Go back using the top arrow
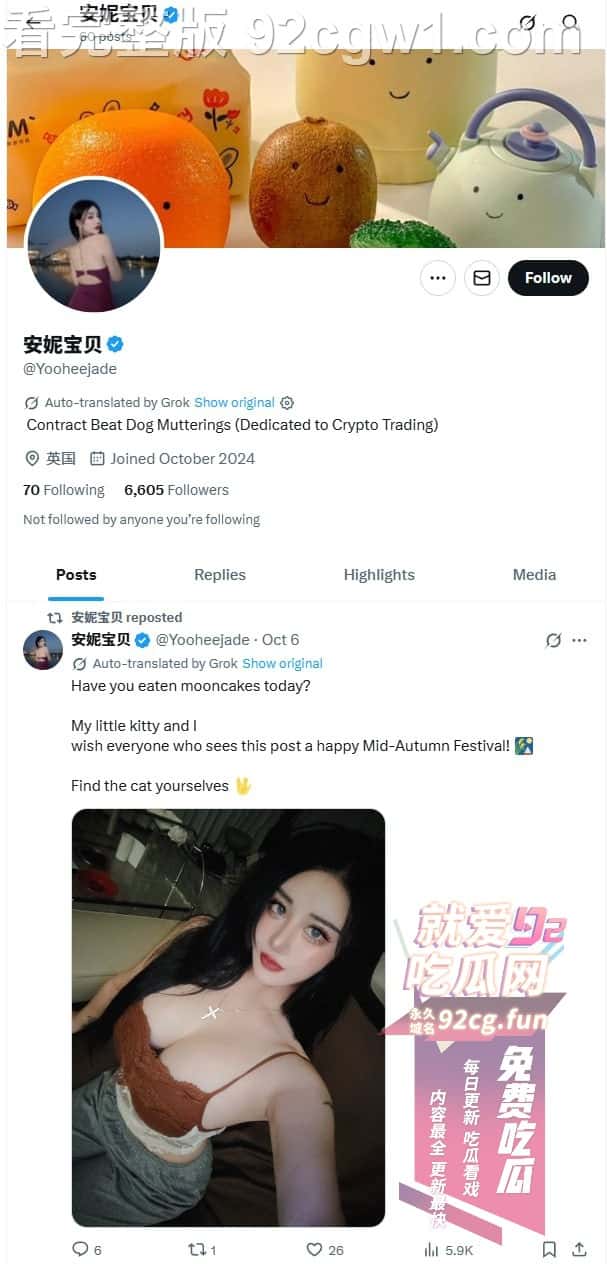Screen dimensions: 607x1264 coord(34,22)
